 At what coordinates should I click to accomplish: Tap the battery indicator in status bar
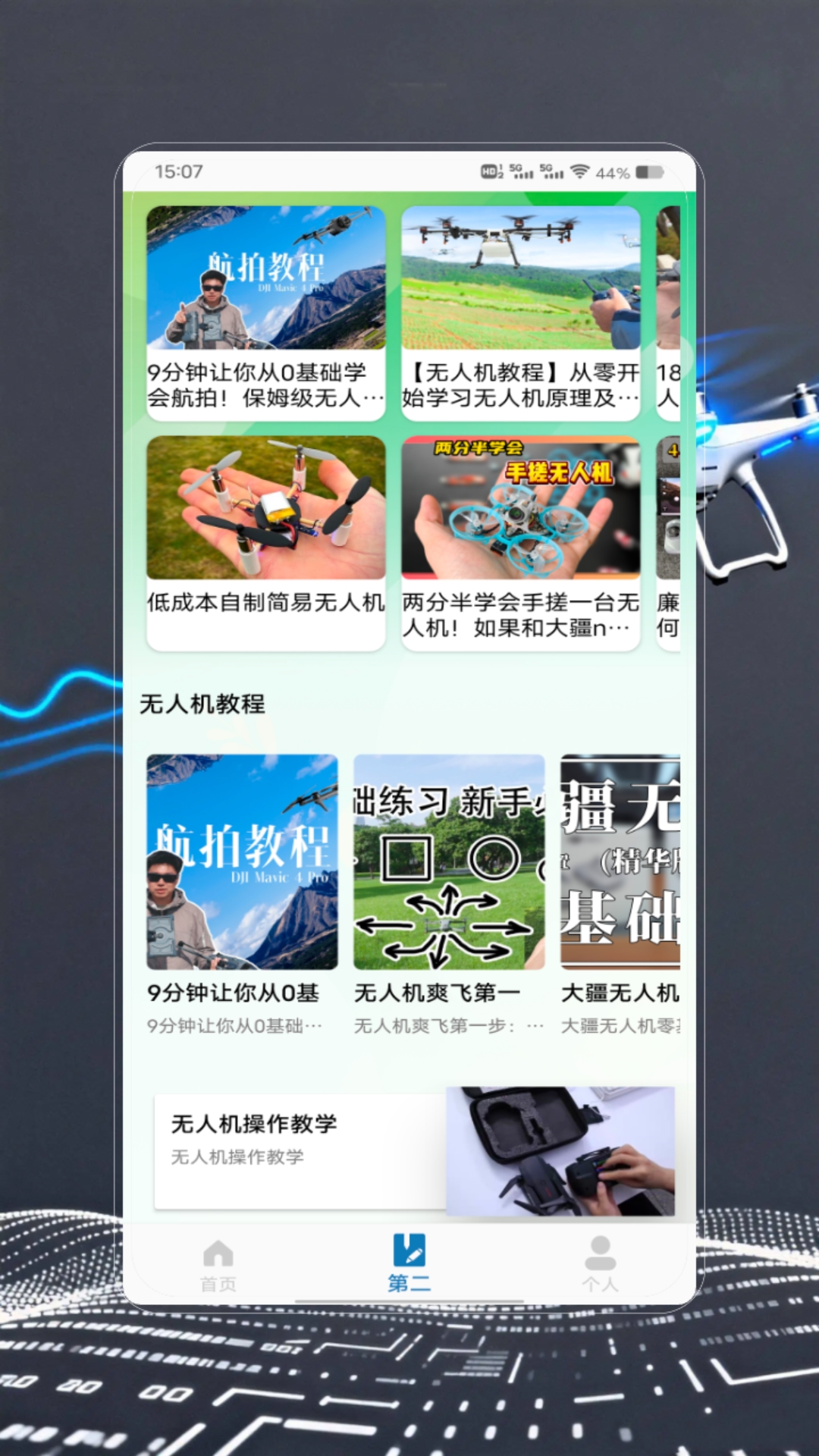click(648, 173)
